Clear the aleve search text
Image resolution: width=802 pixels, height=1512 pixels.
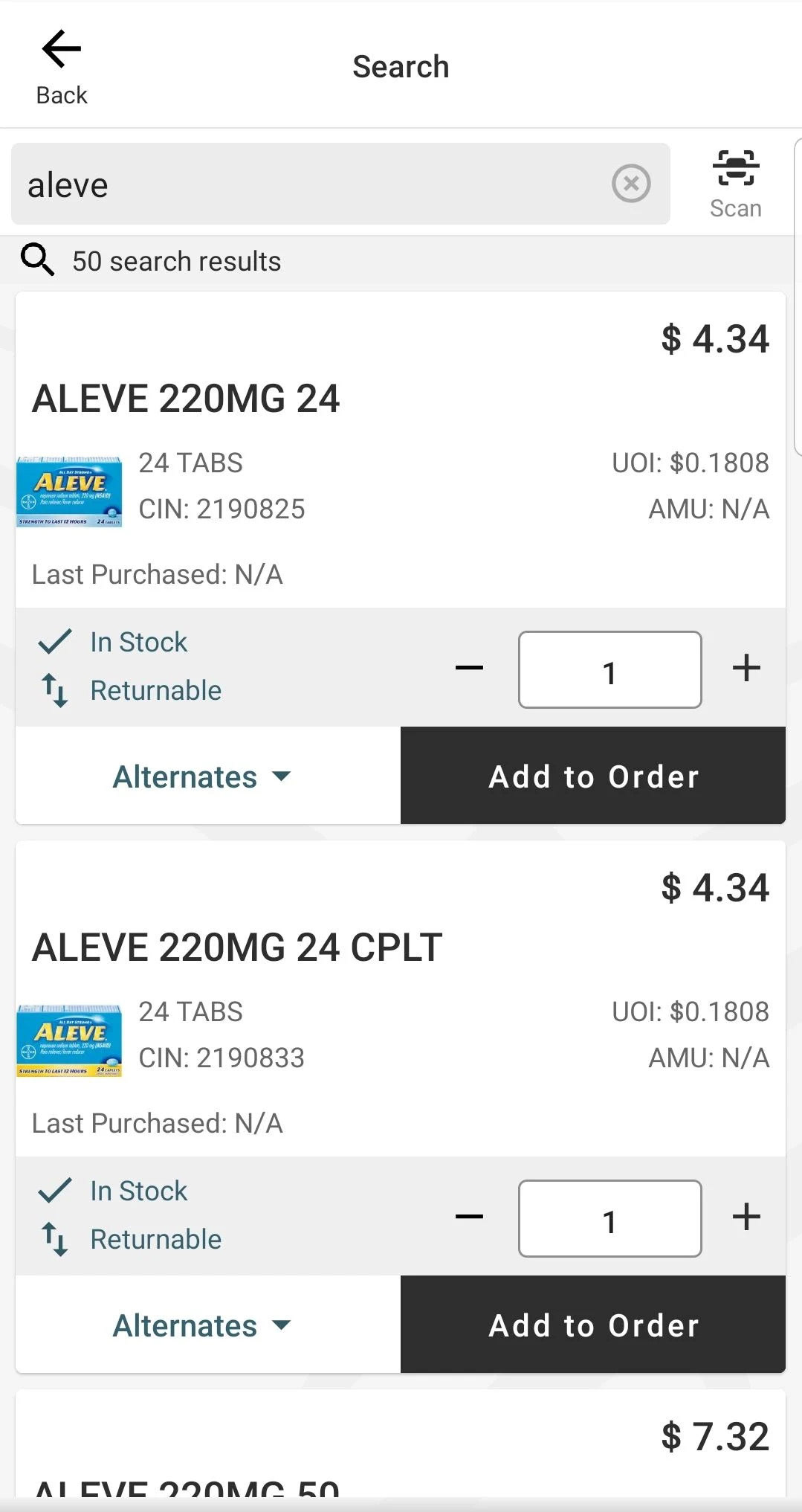(x=631, y=184)
